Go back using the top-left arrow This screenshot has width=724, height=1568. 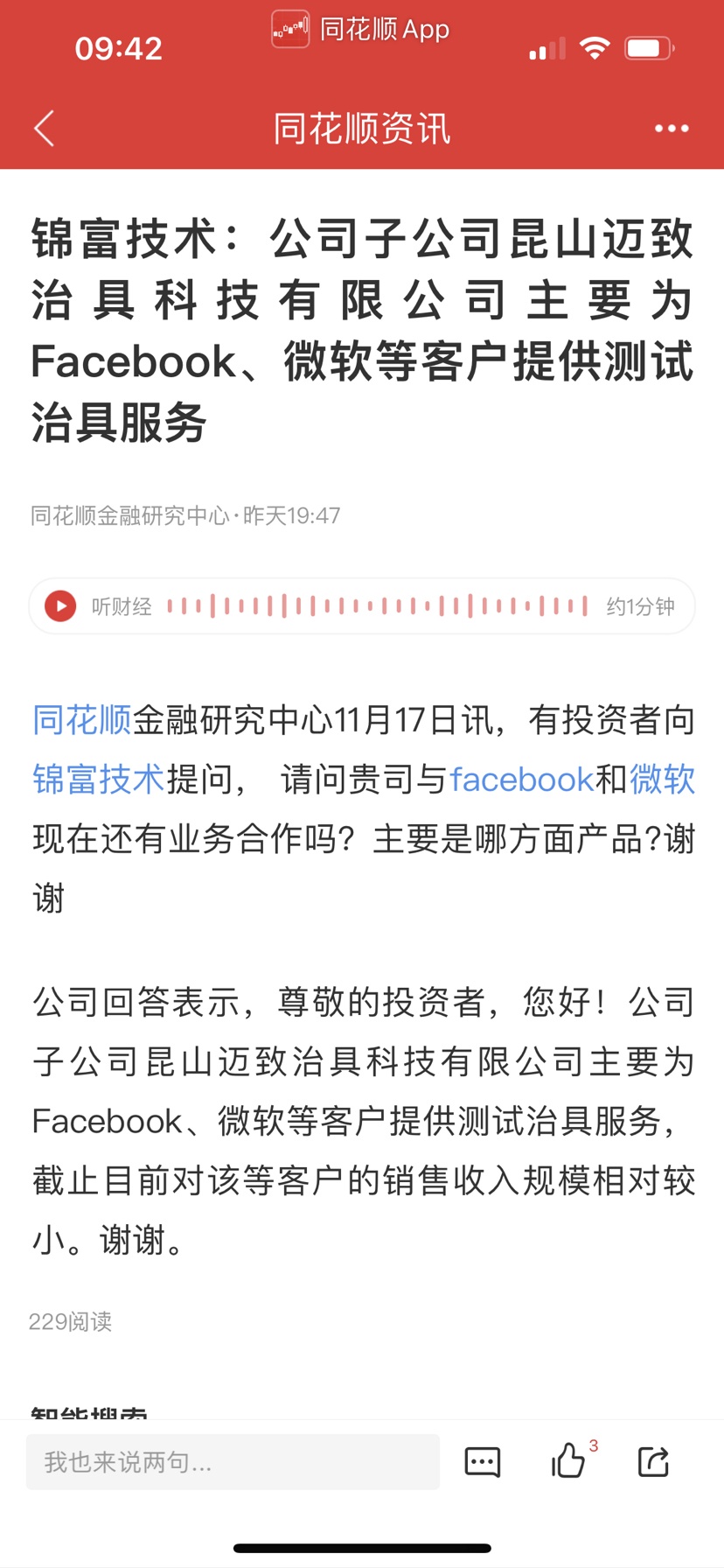point(45,129)
